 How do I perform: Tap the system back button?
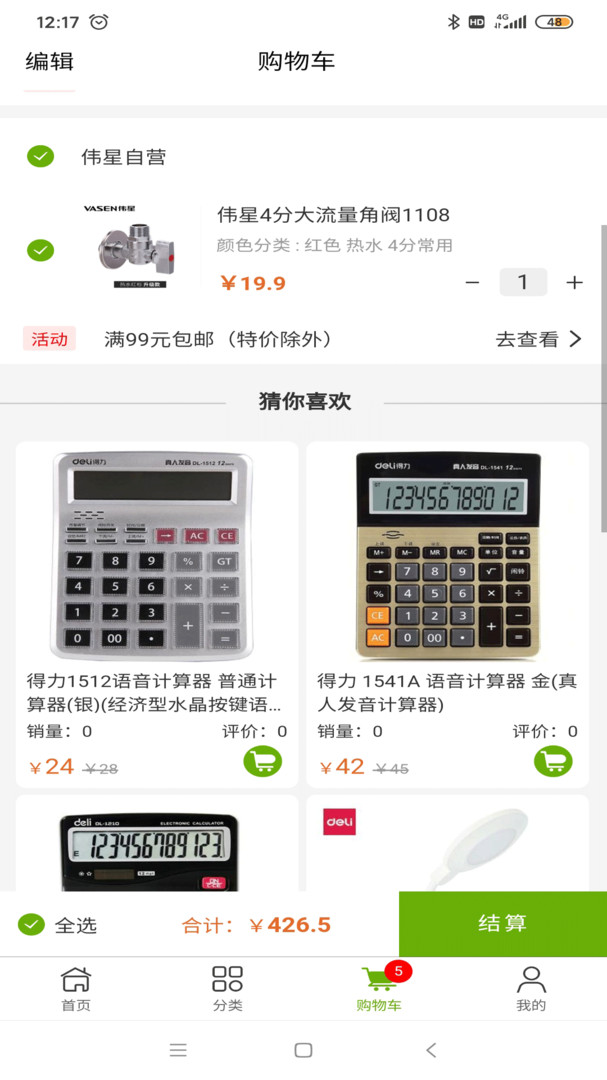(431, 1050)
